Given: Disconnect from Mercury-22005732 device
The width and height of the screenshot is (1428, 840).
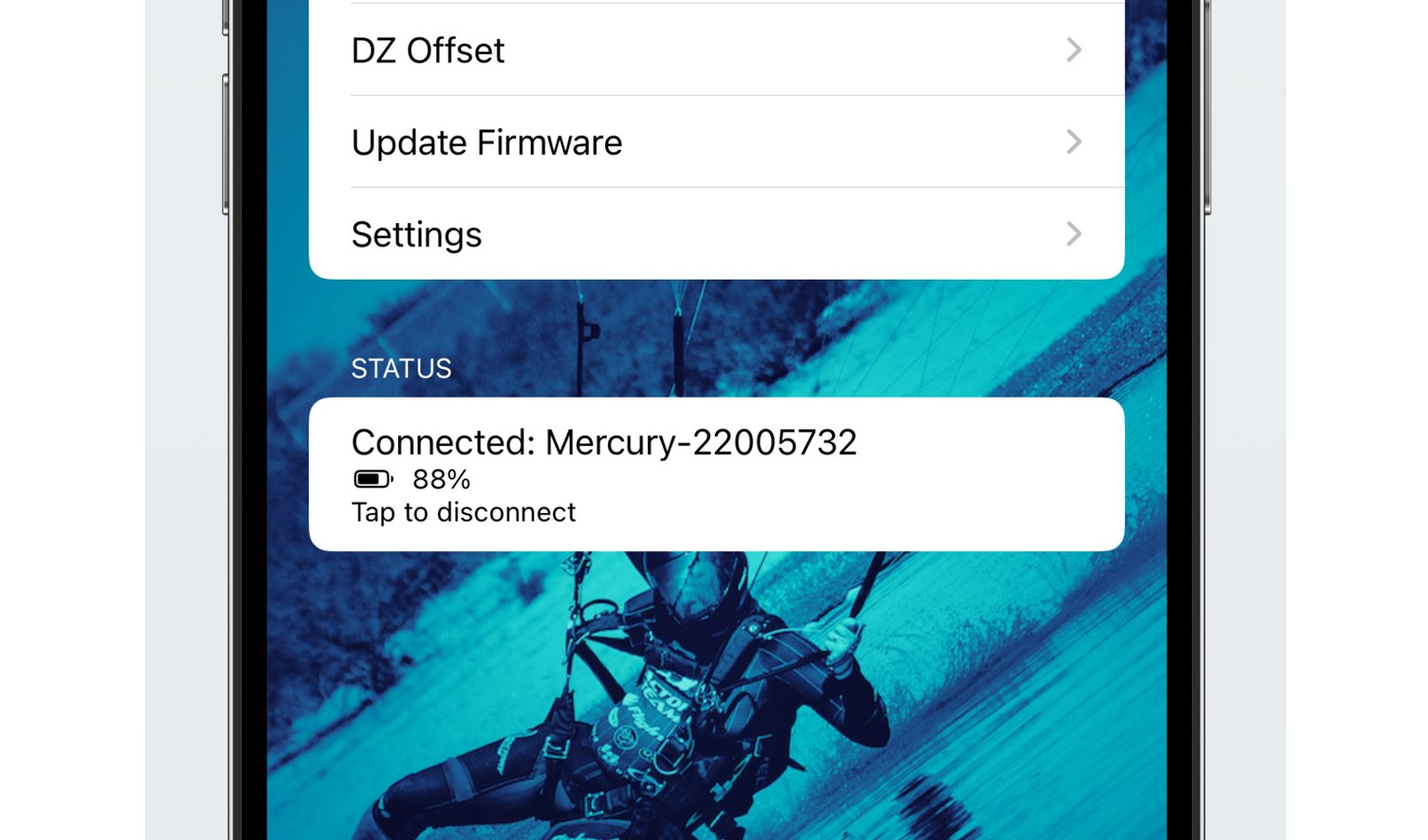Looking at the screenshot, I should point(716,475).
